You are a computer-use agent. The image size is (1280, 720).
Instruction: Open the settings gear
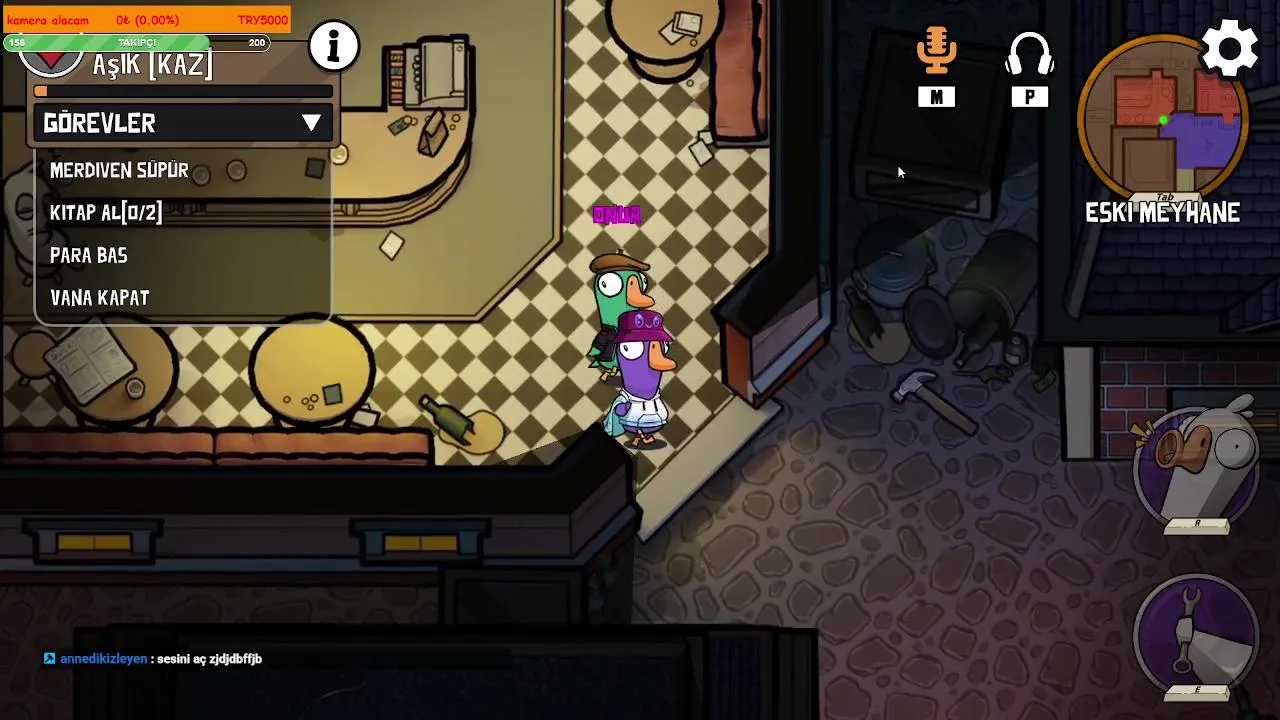tap(1229, 47)
